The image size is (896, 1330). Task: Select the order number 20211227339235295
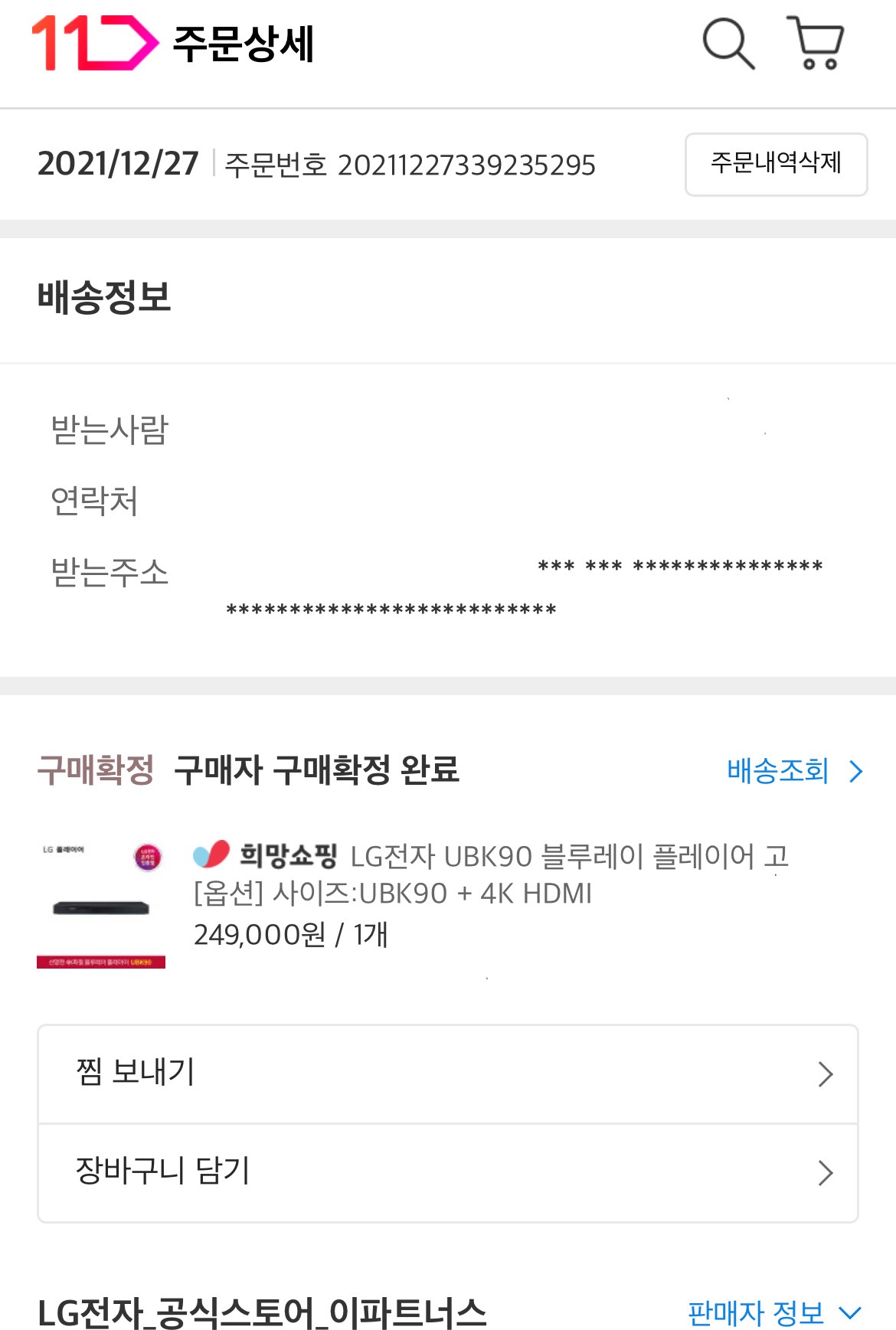click(x=469, y=164)
